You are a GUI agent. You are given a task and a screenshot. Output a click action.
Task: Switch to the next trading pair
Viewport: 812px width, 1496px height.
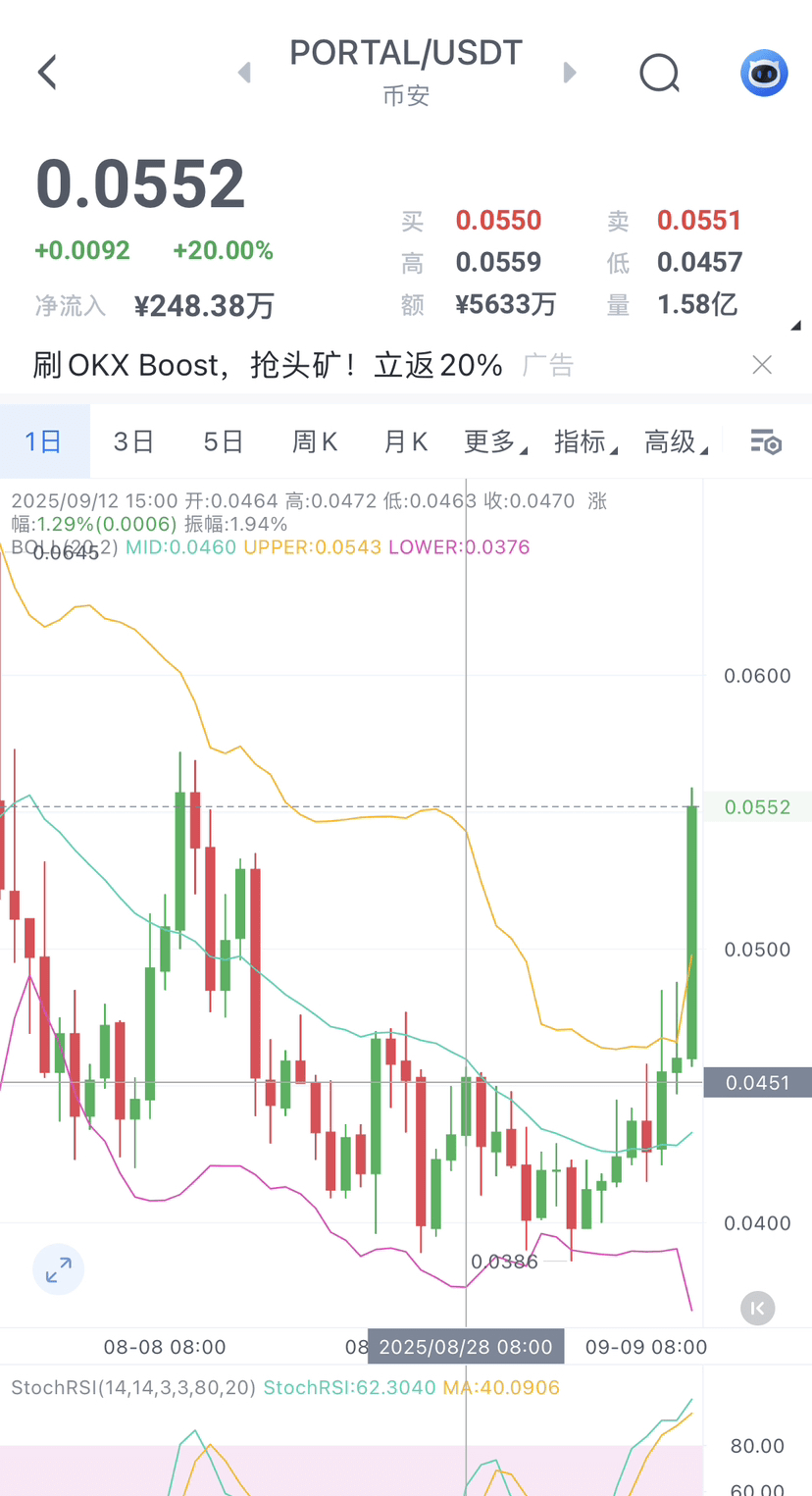tap(570, 73)
